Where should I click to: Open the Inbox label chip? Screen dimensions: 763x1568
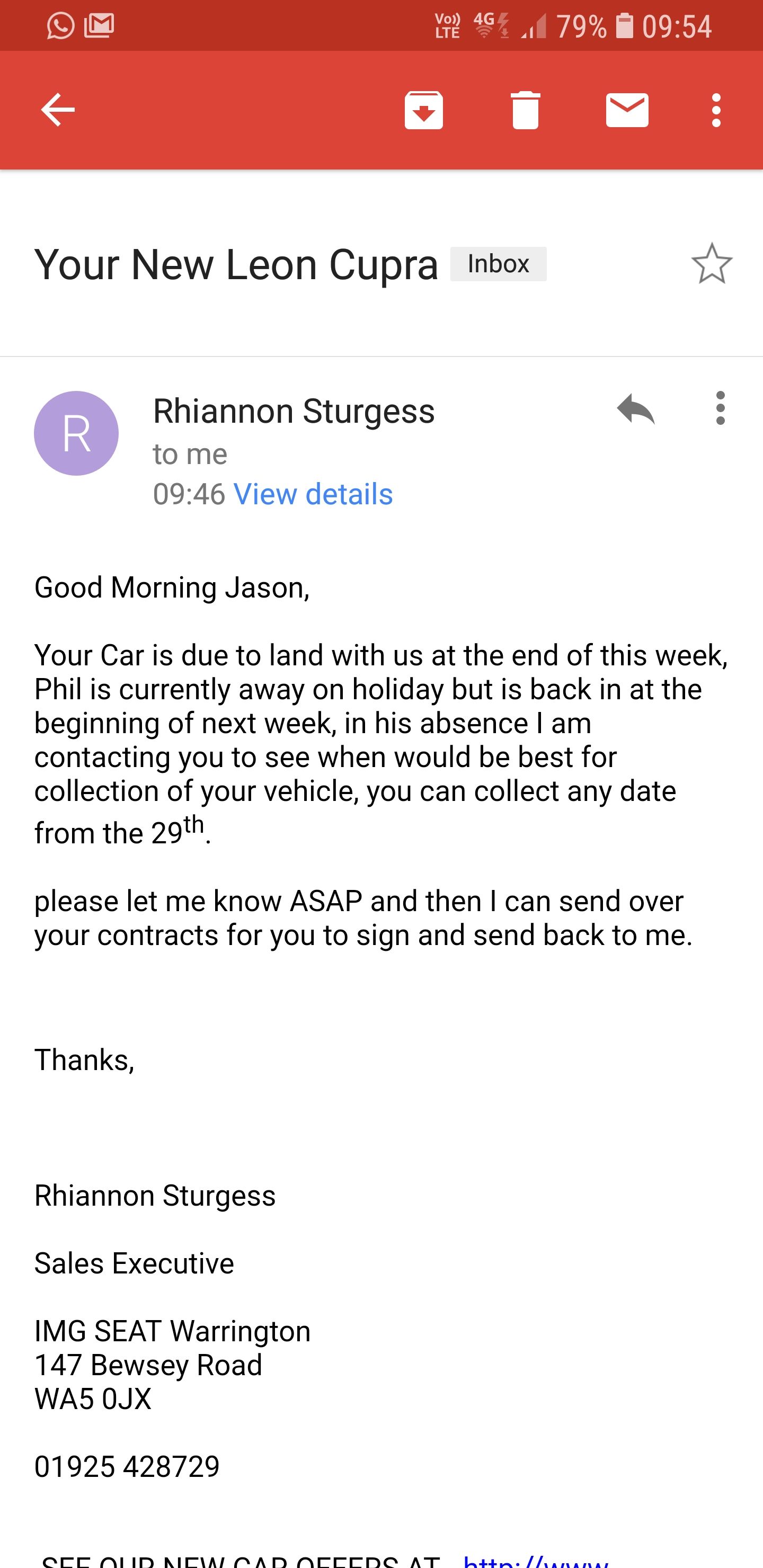[498, 264]
